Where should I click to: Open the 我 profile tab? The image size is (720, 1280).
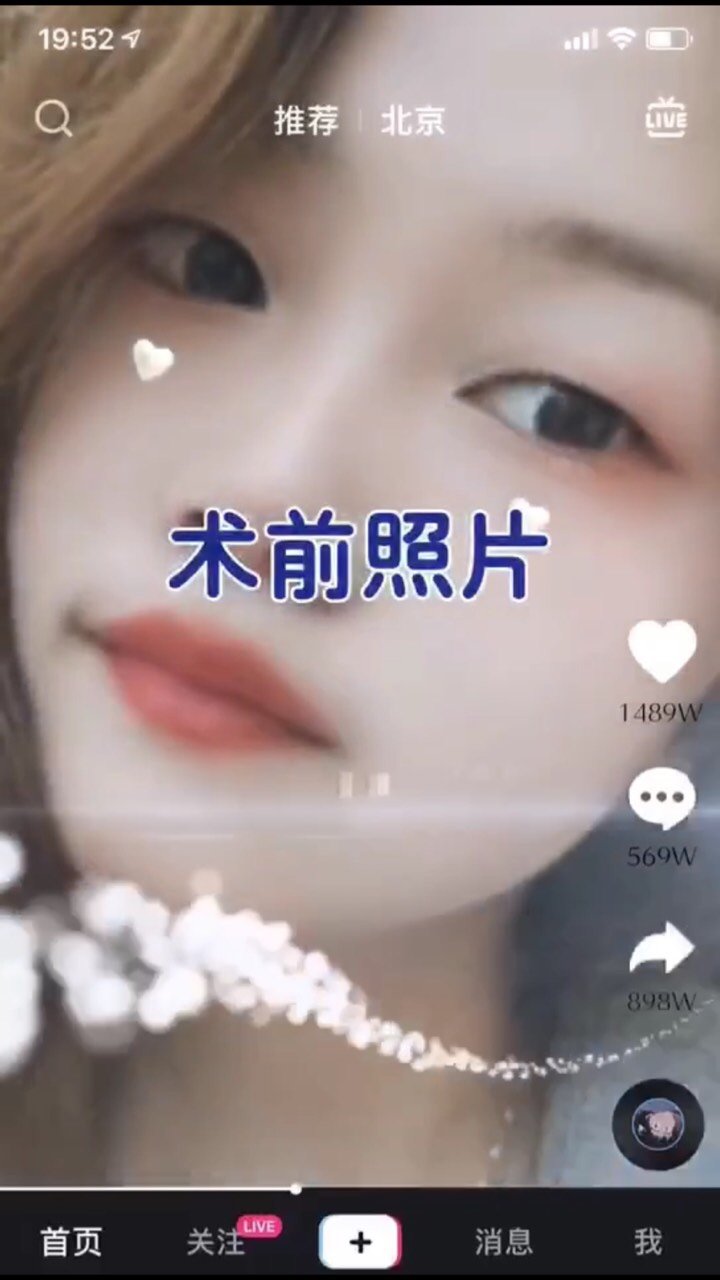647,1242
